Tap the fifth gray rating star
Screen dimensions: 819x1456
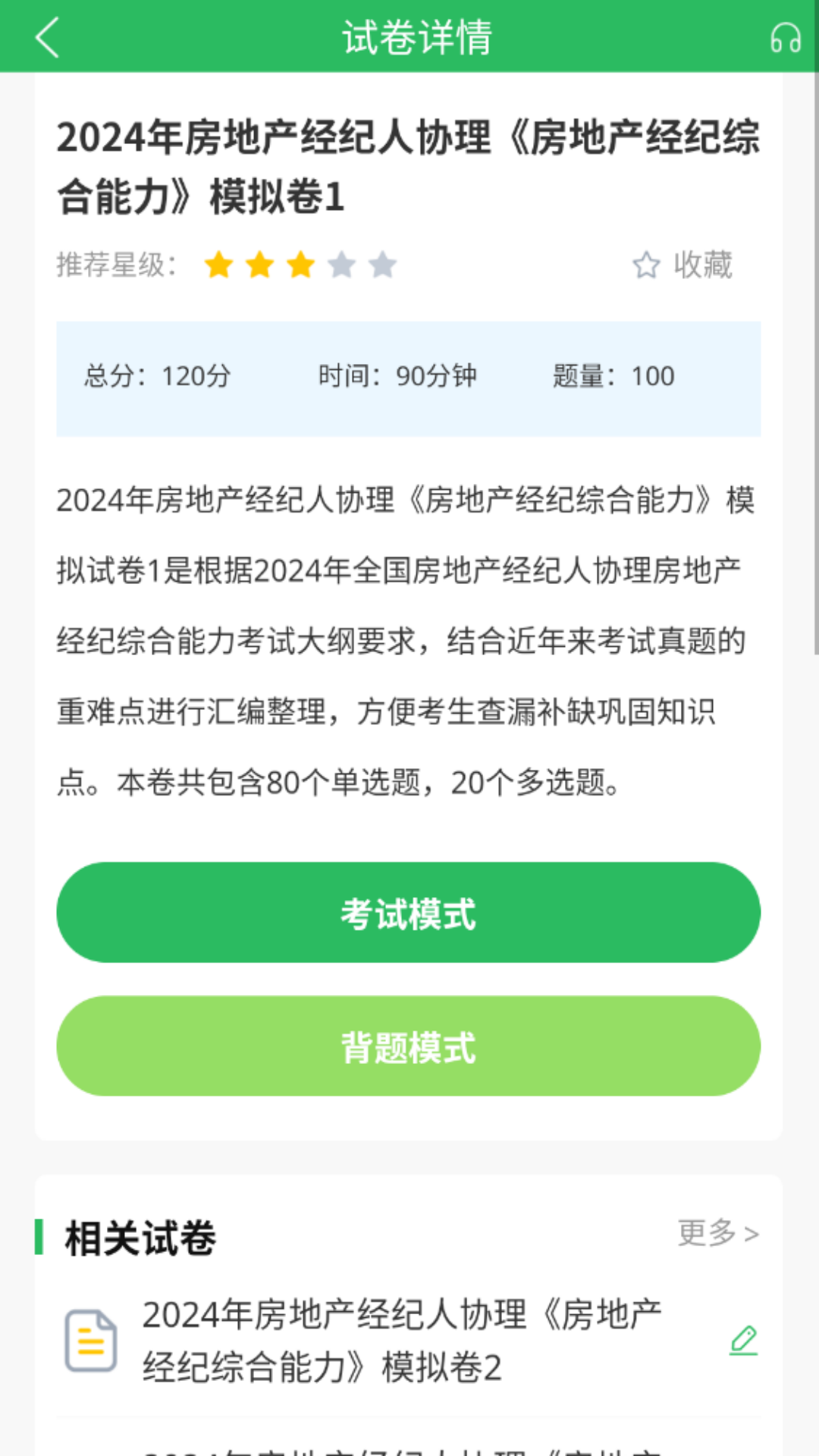click(x=383, y=265)
